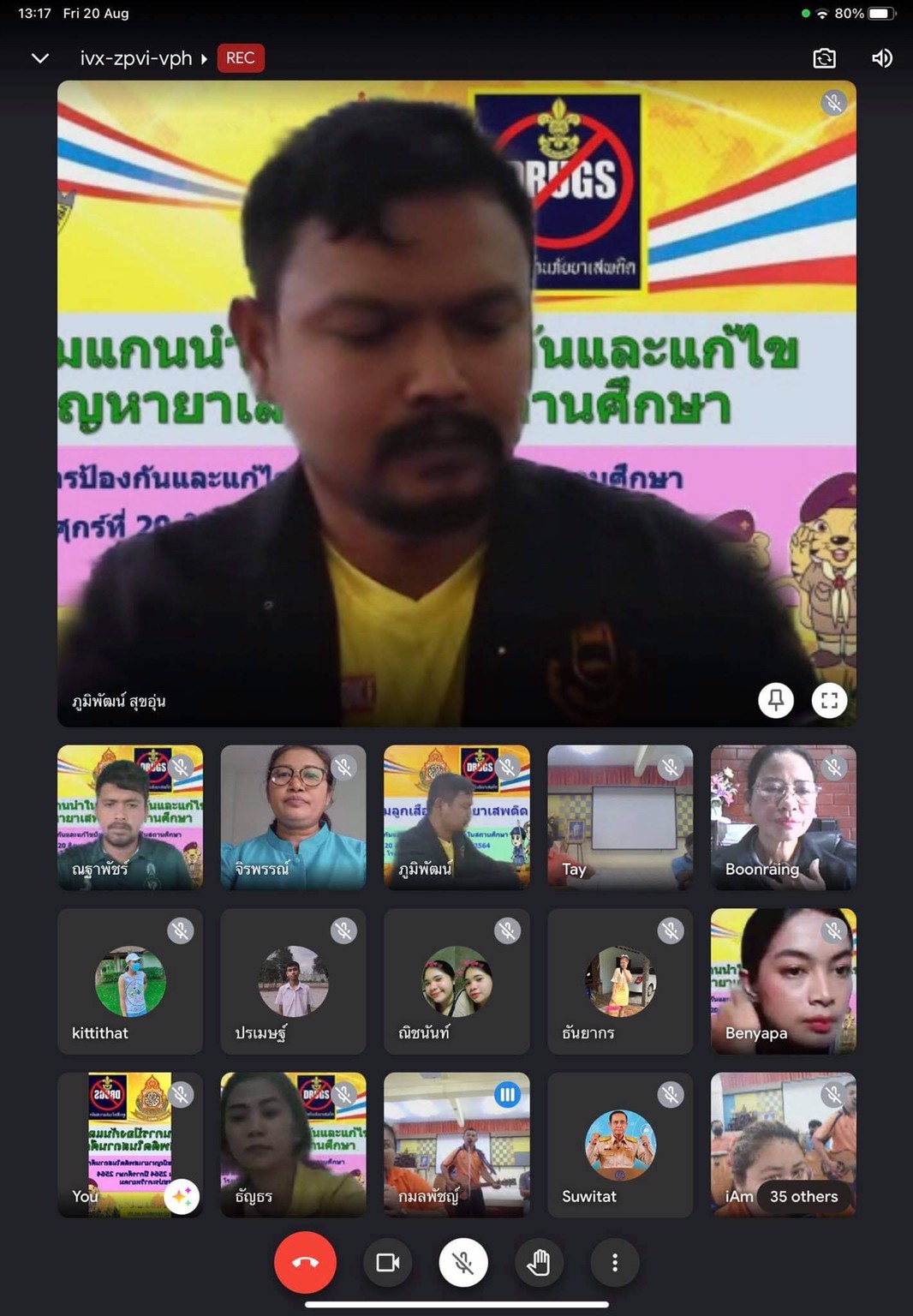Open visual effects on your tile
The width and height of the screenshot is (913, 1316).
(x=182, y=1196)
